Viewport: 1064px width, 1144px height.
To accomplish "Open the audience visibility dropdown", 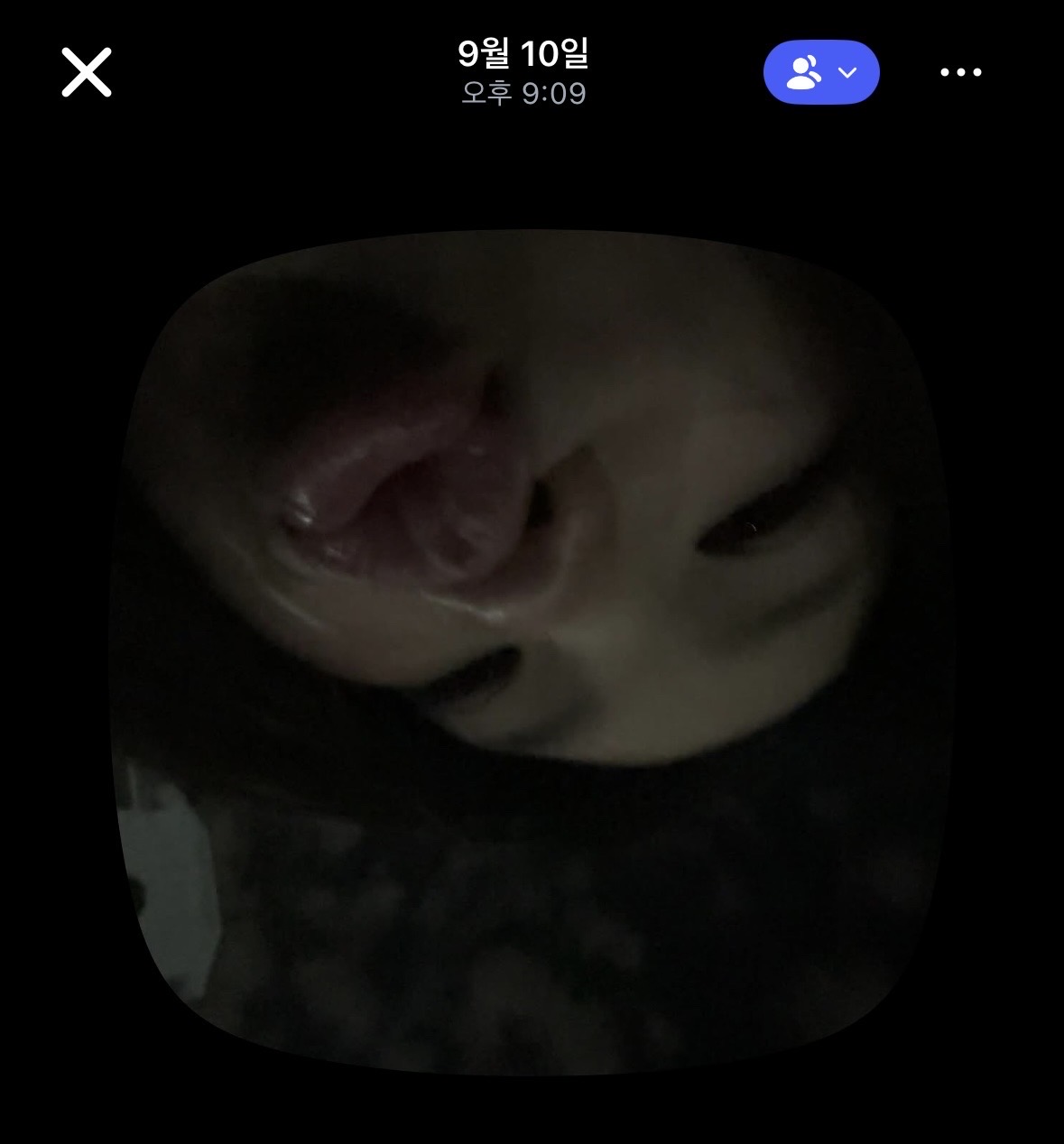I will tap(821, 72).
